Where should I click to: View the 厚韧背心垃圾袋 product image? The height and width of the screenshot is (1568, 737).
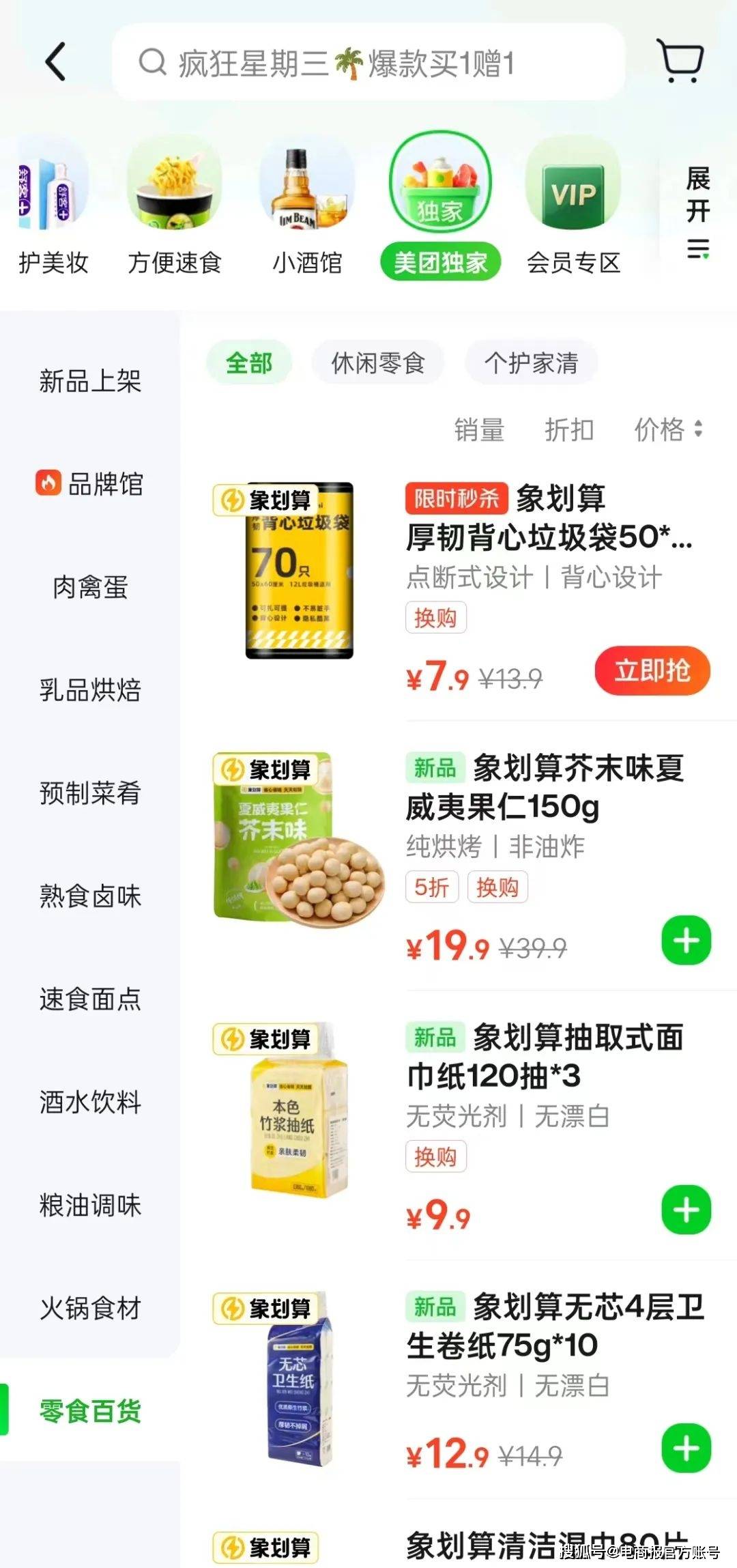point(299,571)
